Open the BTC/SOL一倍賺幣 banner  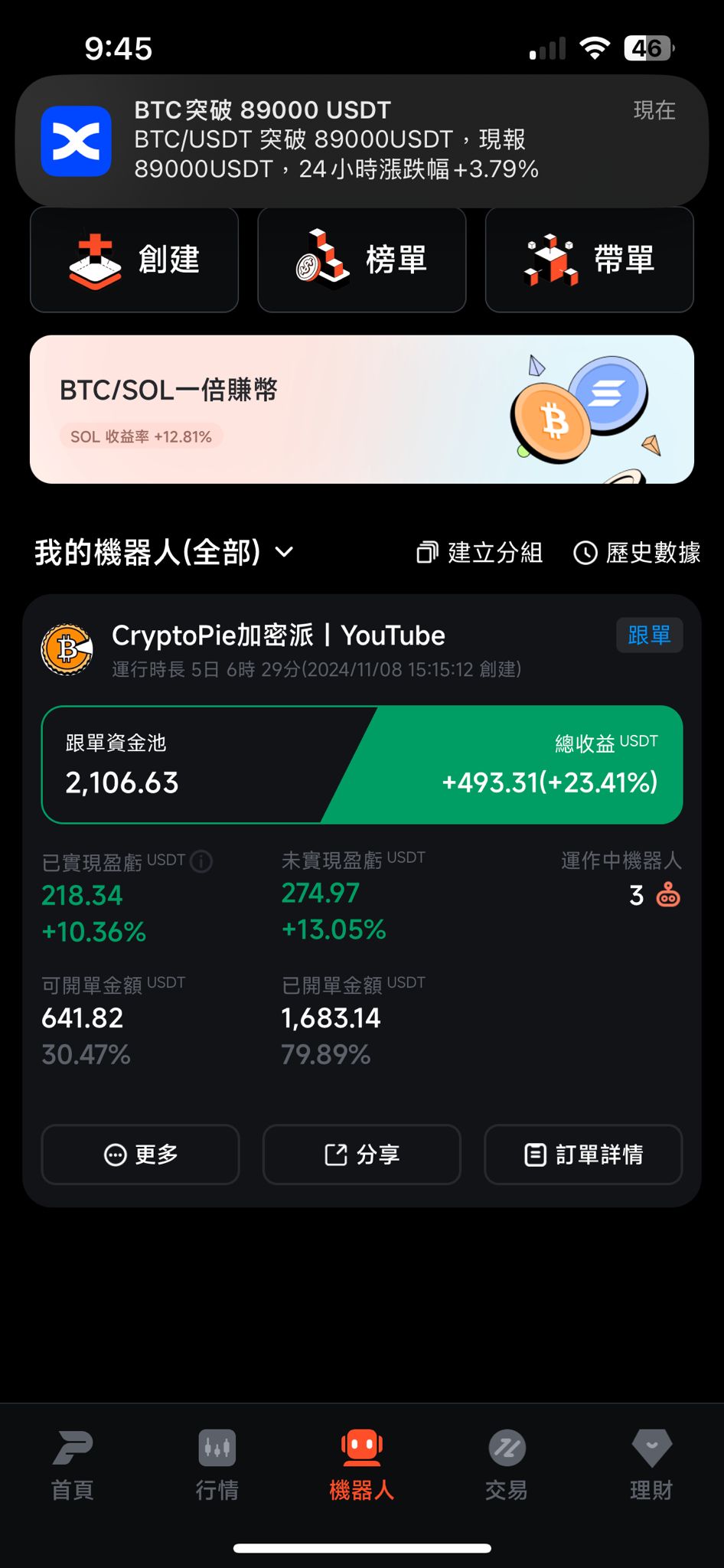point(361,409)
